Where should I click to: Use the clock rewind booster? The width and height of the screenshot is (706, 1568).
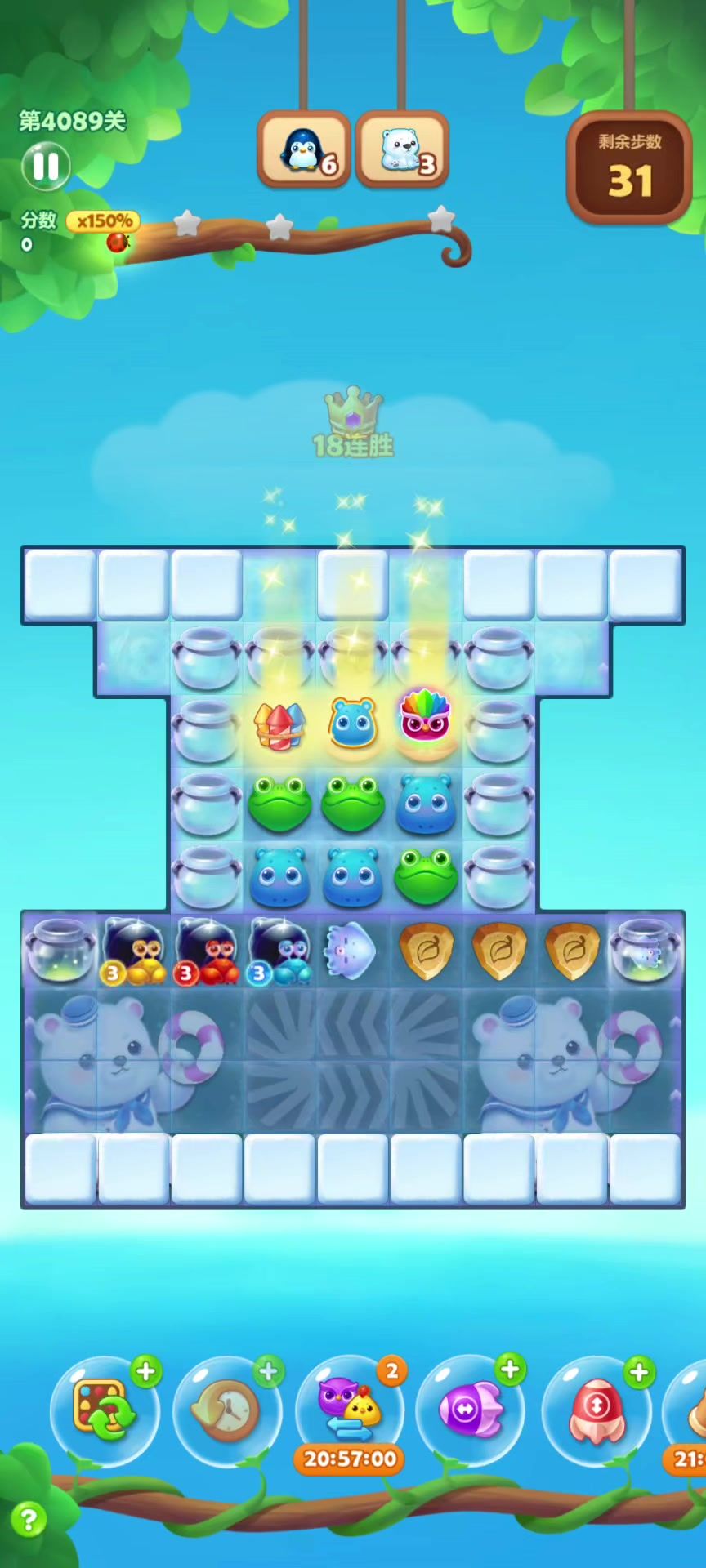click(x=226, y=1410)
